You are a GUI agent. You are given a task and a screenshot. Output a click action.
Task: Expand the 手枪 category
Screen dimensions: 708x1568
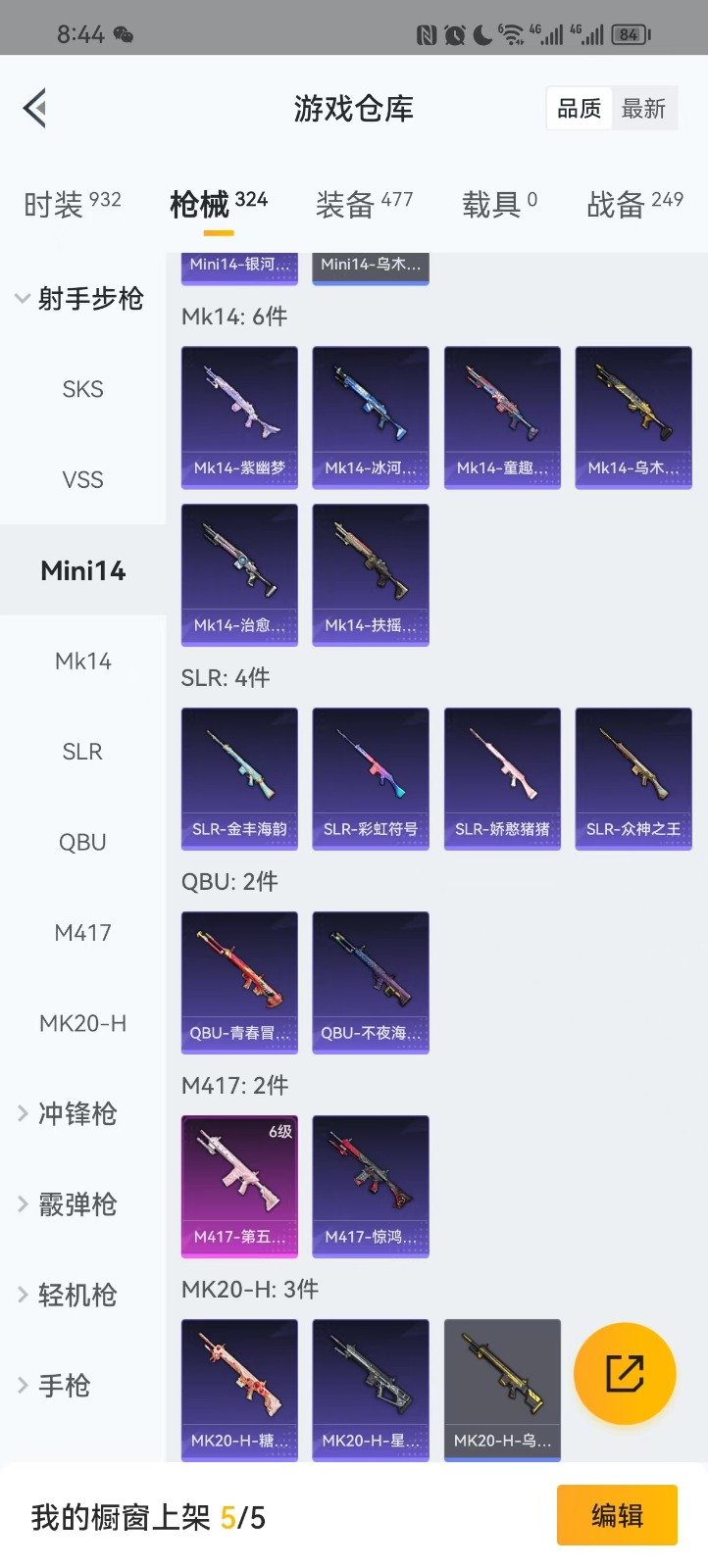pos(65,1385)
